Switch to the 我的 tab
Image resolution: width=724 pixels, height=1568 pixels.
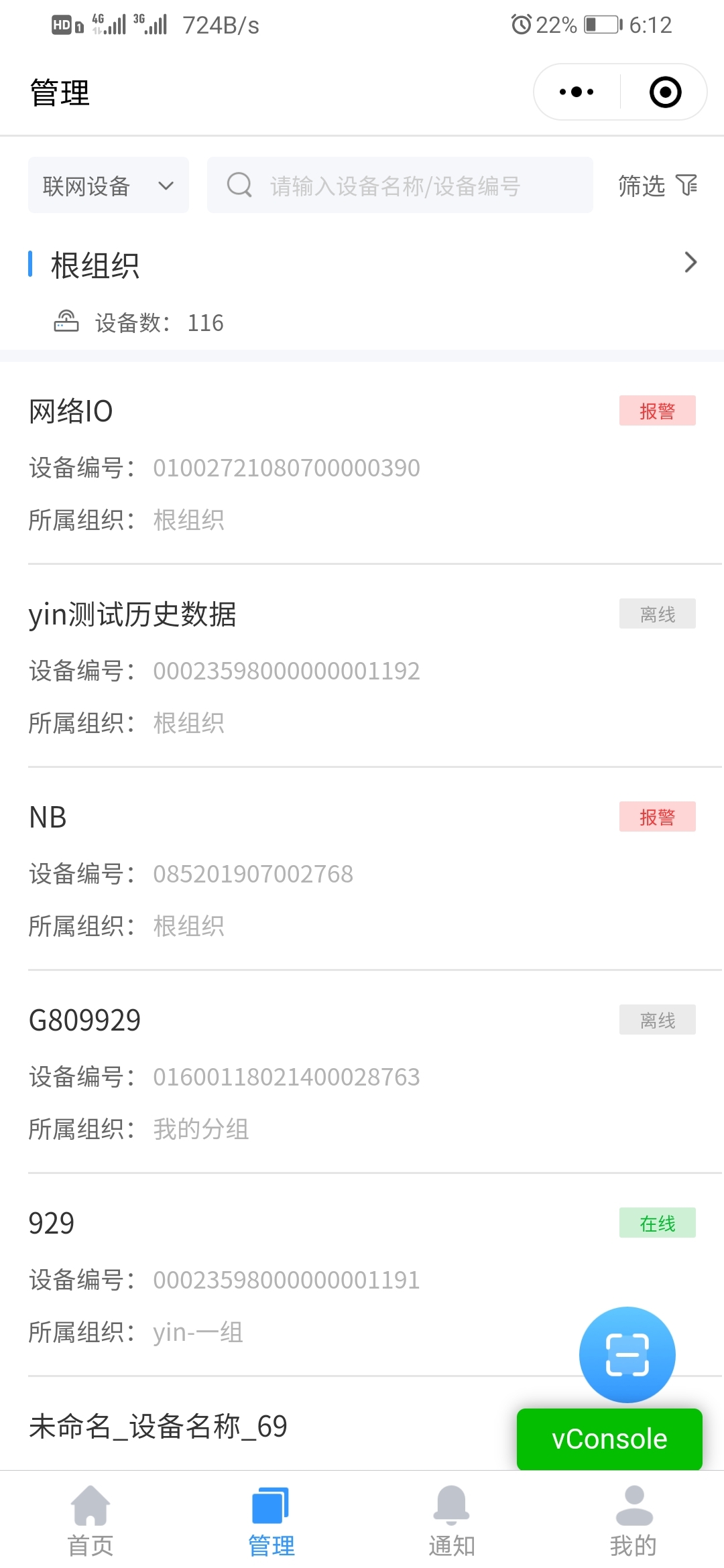coord(633,1521)
